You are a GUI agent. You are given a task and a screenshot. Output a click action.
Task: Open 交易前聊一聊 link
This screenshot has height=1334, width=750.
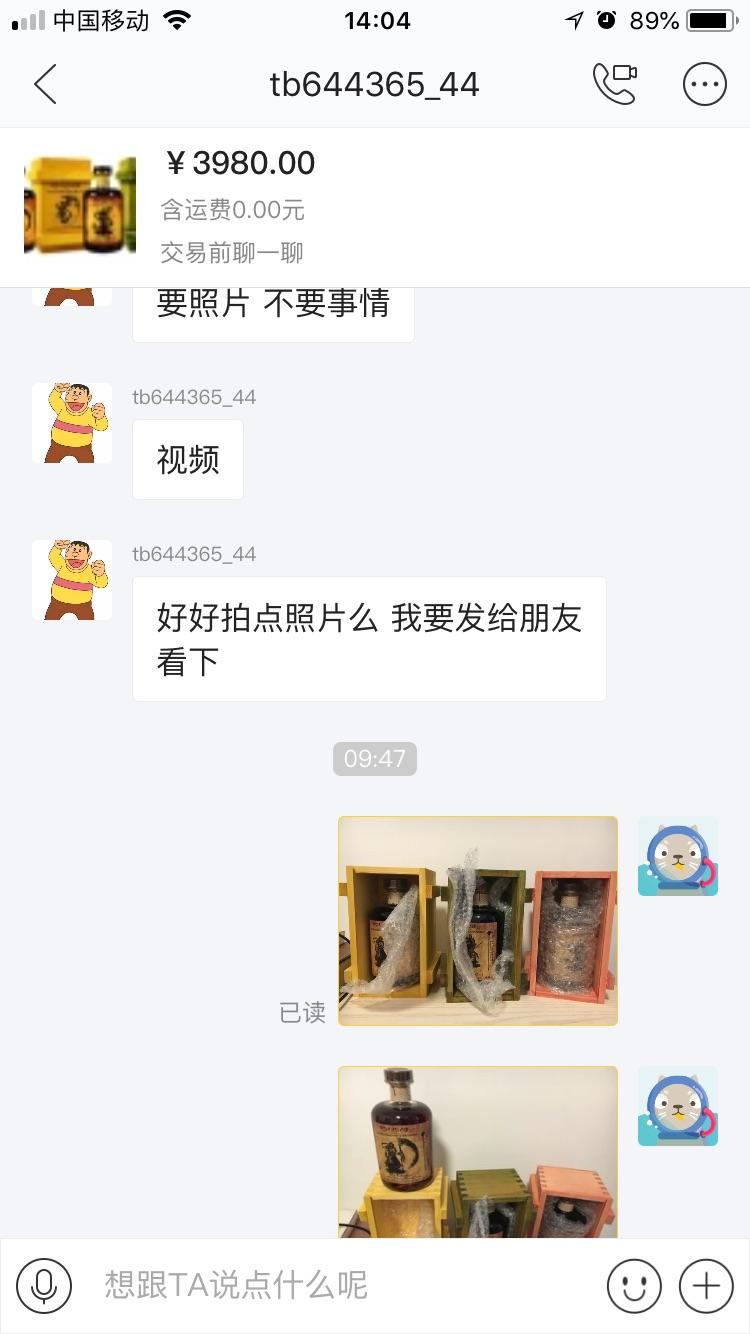pyautogui.click(x=230, y=253)
